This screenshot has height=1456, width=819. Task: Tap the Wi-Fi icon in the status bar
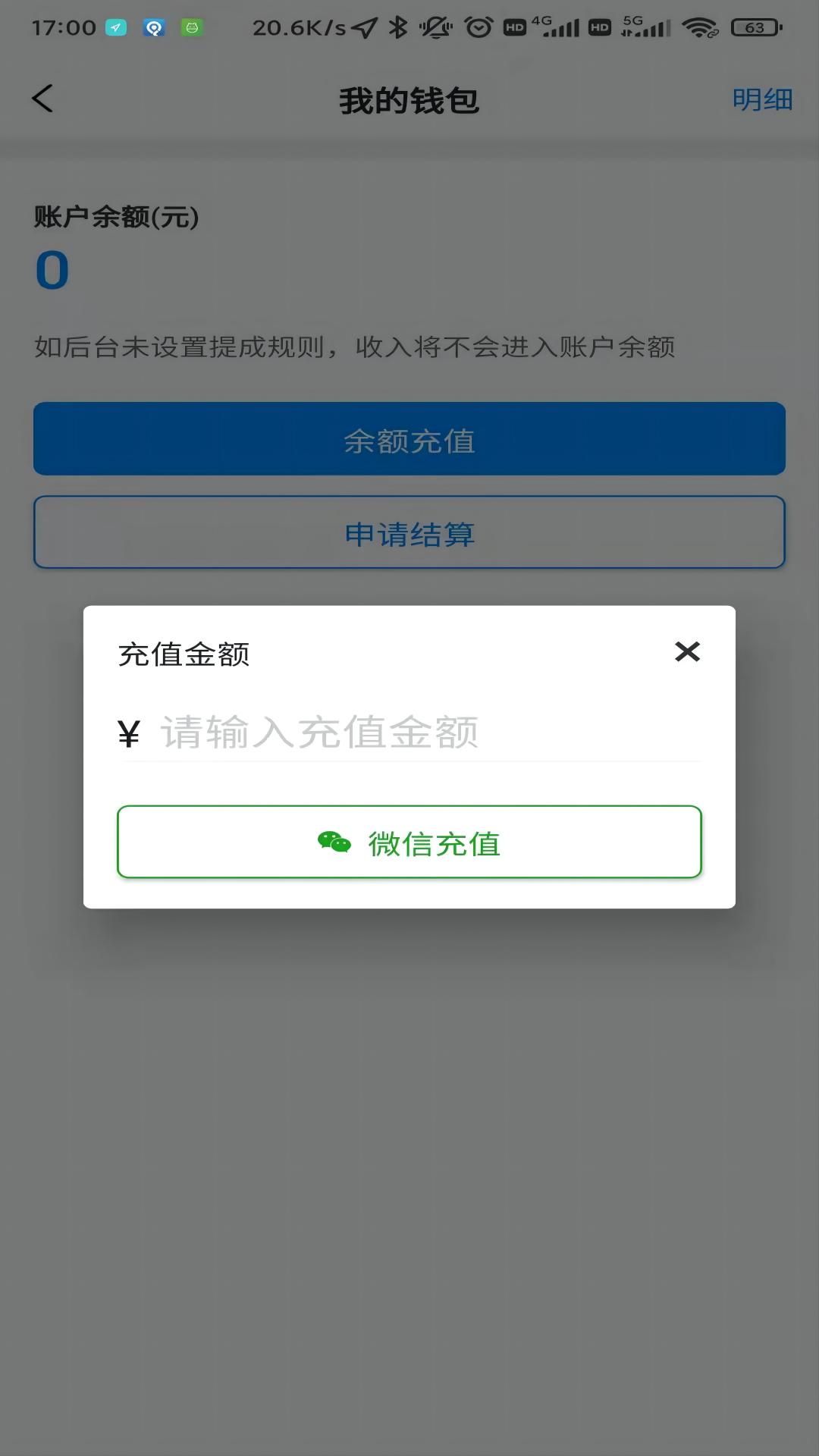(x=698, y=27)
